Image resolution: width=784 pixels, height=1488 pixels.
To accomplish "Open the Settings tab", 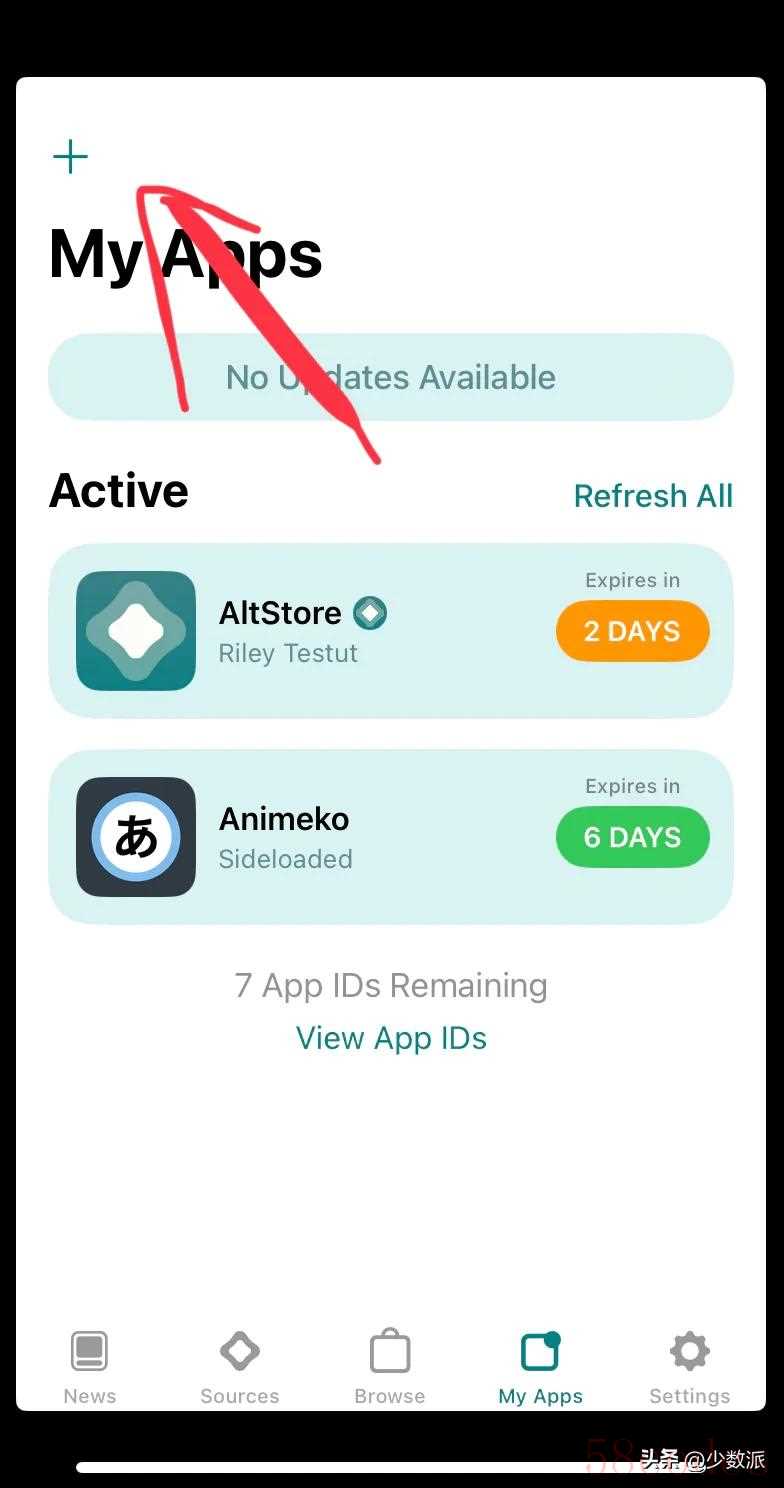I will click(x=689, y=1367).
